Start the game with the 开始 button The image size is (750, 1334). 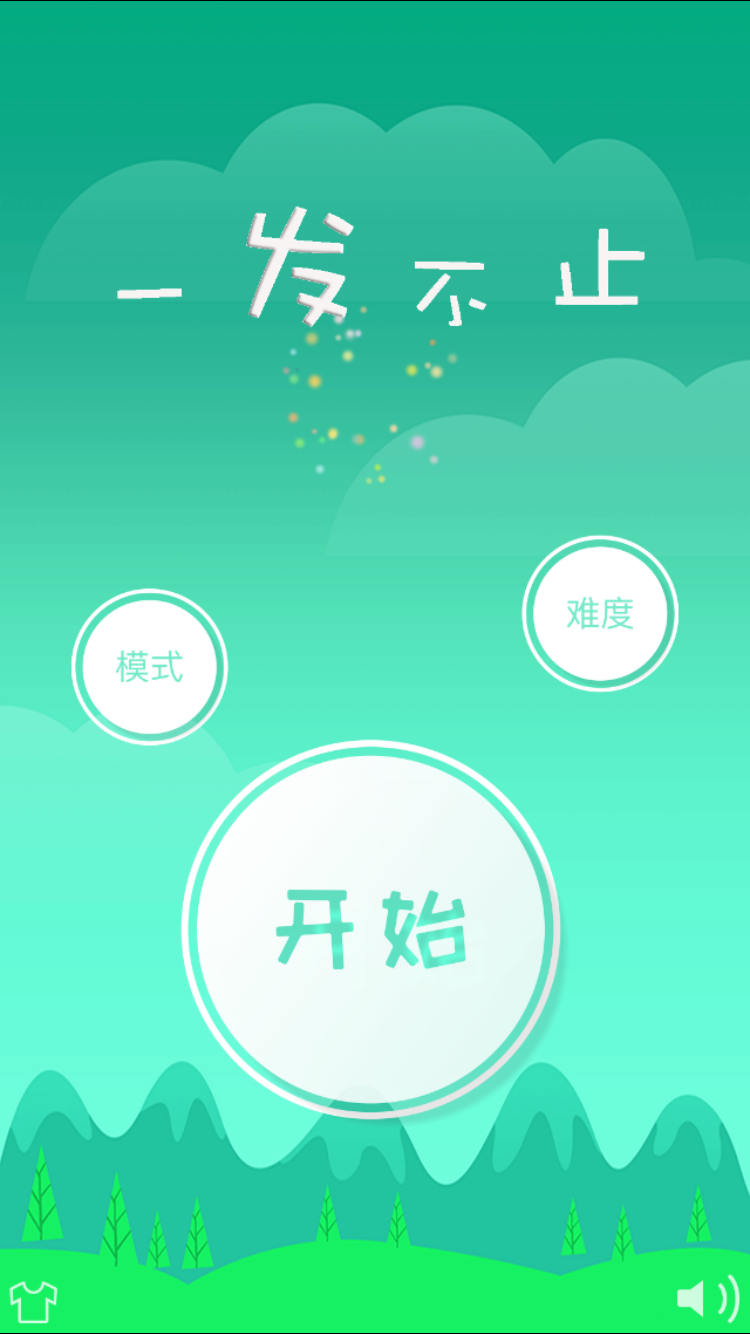click(x=370, y=928)
